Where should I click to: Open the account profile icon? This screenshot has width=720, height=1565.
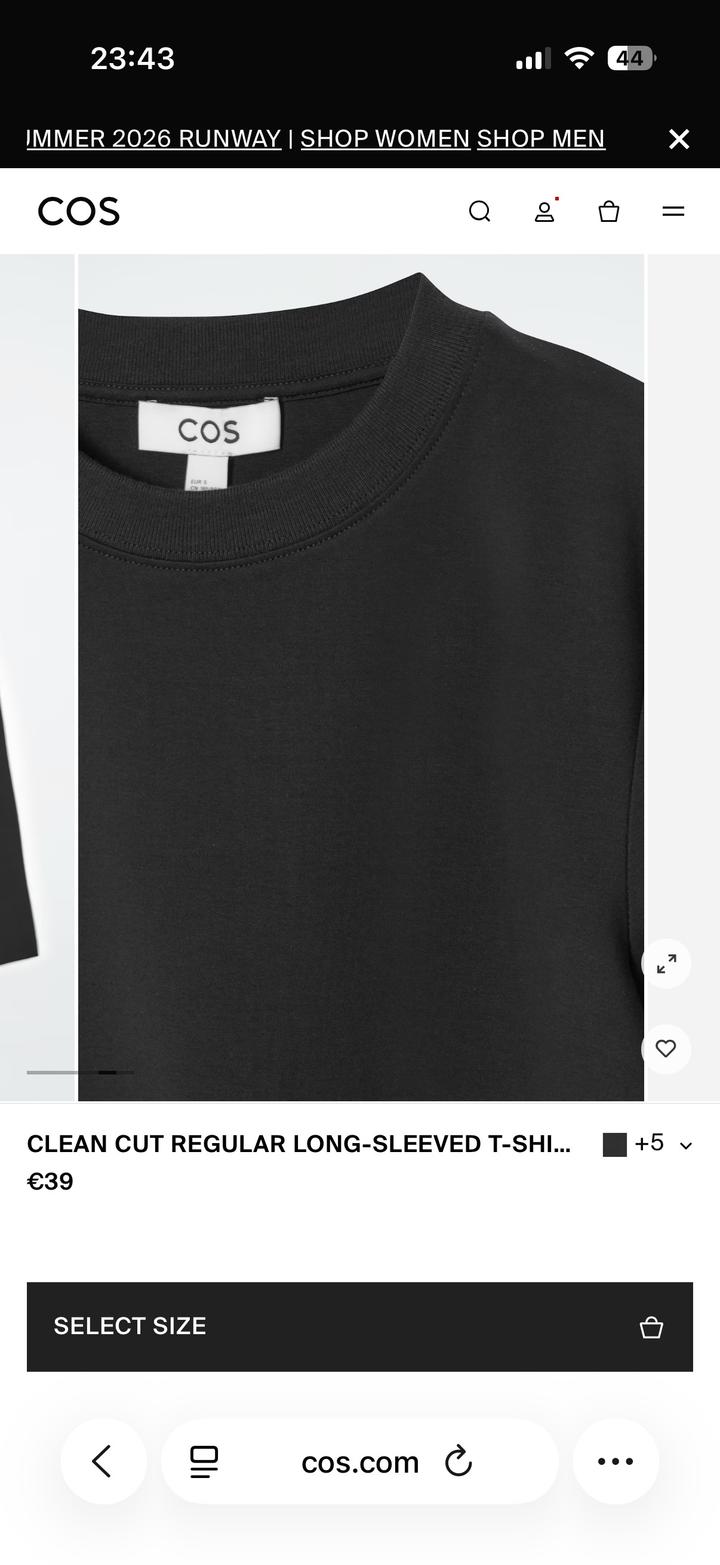pos(544,211)
